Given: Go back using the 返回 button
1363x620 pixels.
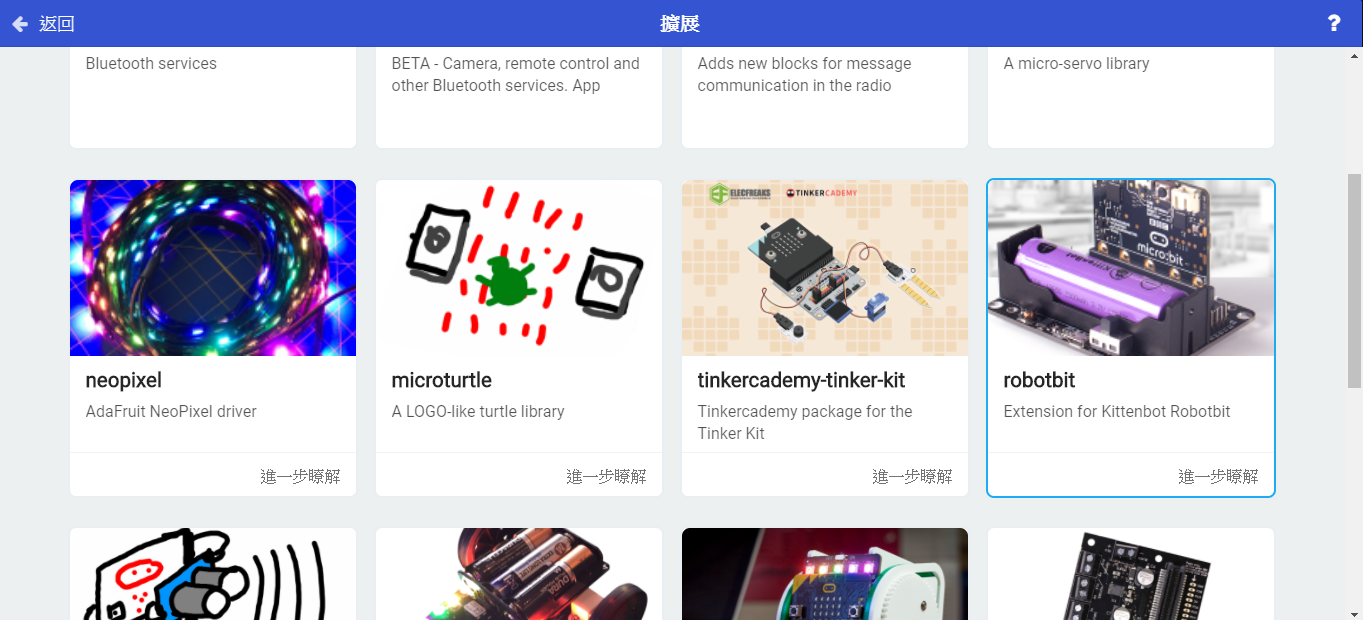Looking at the screenshot, I should [43, 24].
